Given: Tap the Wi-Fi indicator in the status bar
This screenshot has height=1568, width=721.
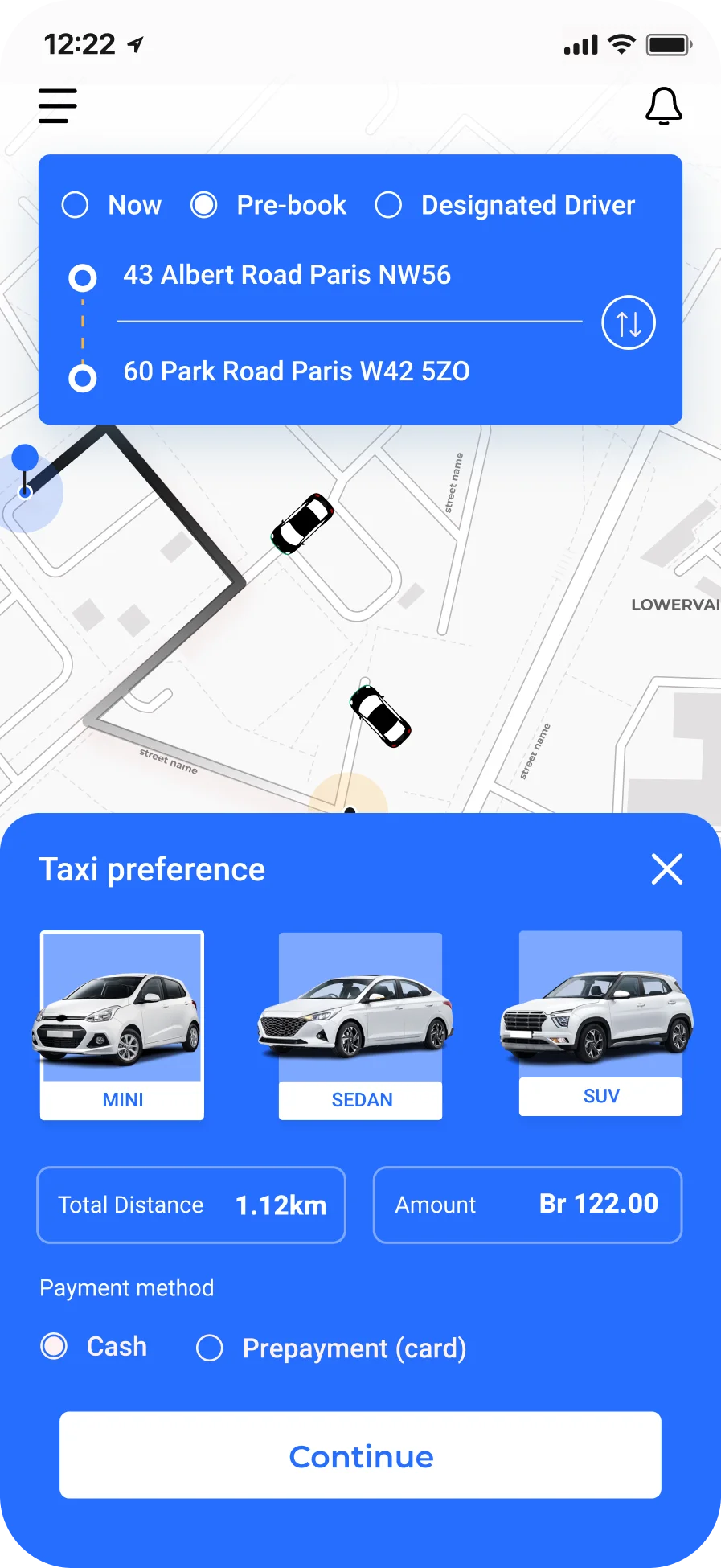Looking at the screenshot, I should tap(621, 44).
